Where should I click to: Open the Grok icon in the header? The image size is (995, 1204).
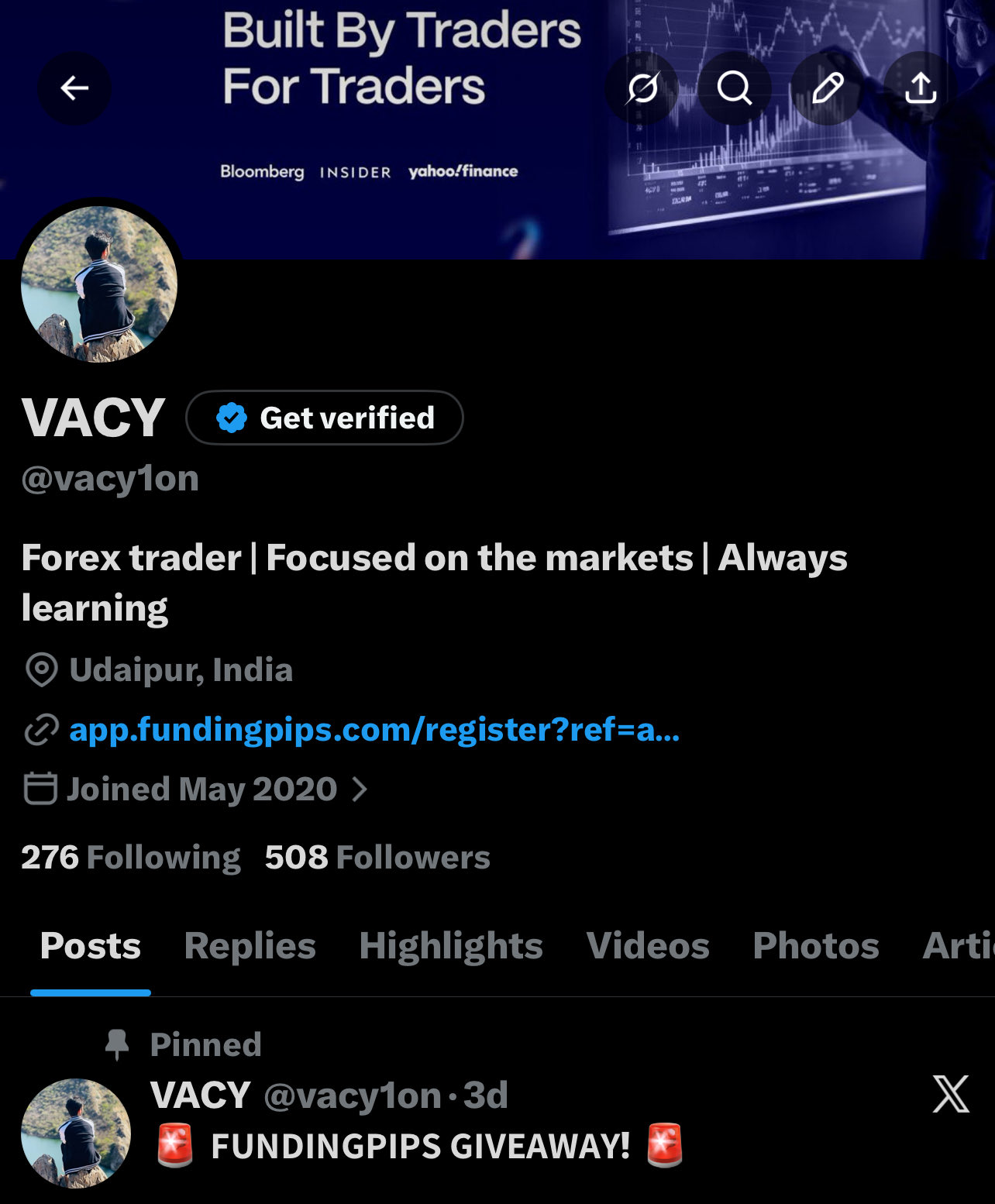coord(642,88)
